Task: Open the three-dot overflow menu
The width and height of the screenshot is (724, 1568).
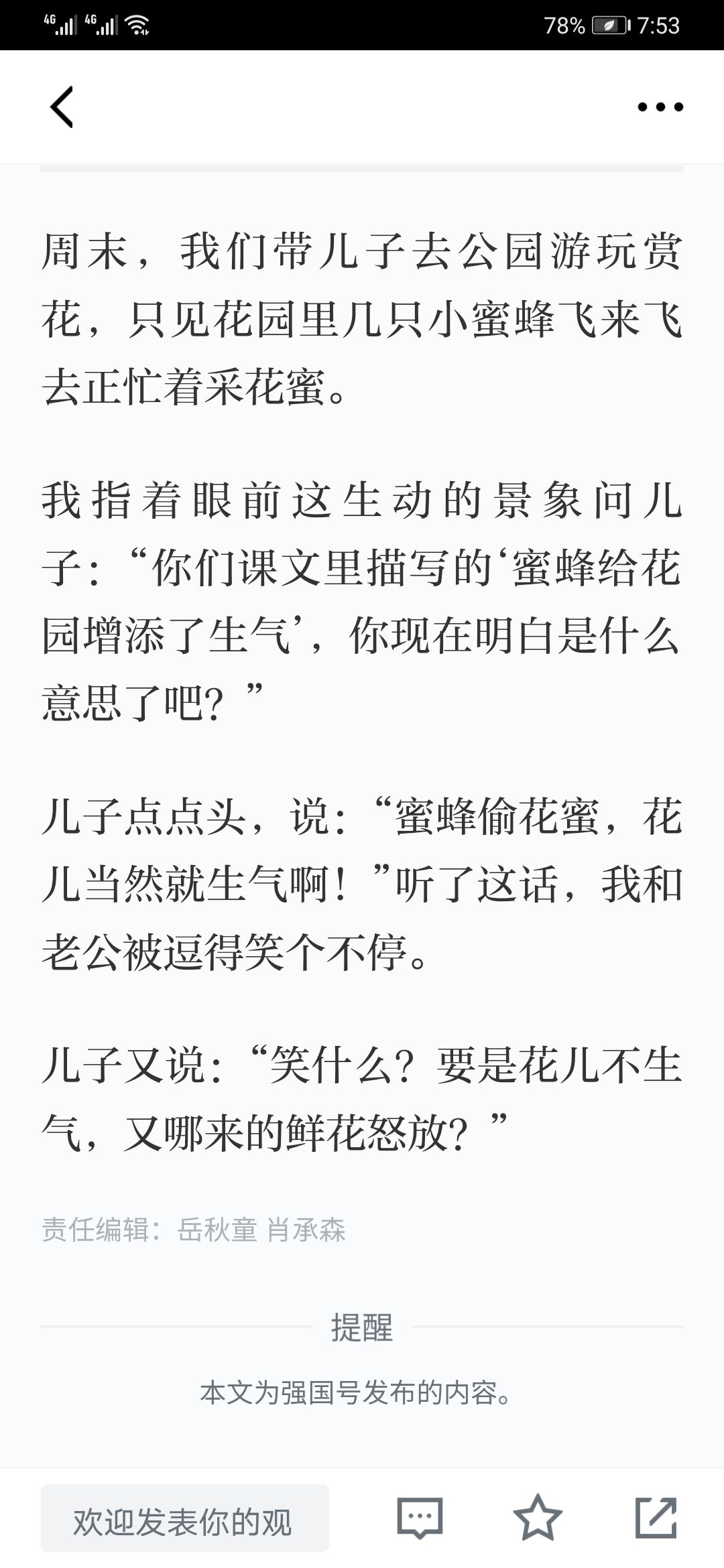Action: (660, 107)
